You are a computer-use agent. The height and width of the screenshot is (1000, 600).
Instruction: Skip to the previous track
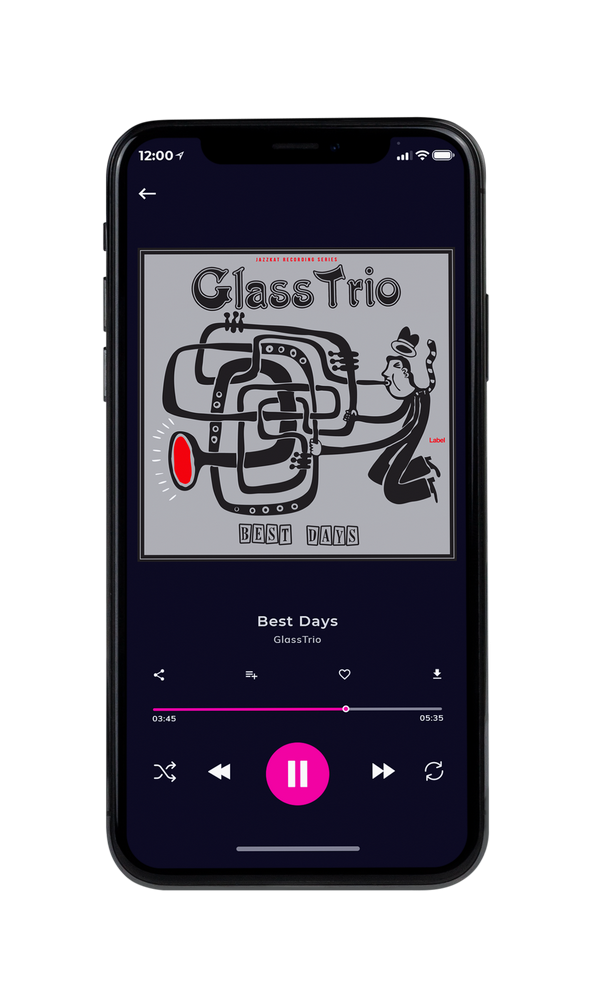click(x=219, y=772)
